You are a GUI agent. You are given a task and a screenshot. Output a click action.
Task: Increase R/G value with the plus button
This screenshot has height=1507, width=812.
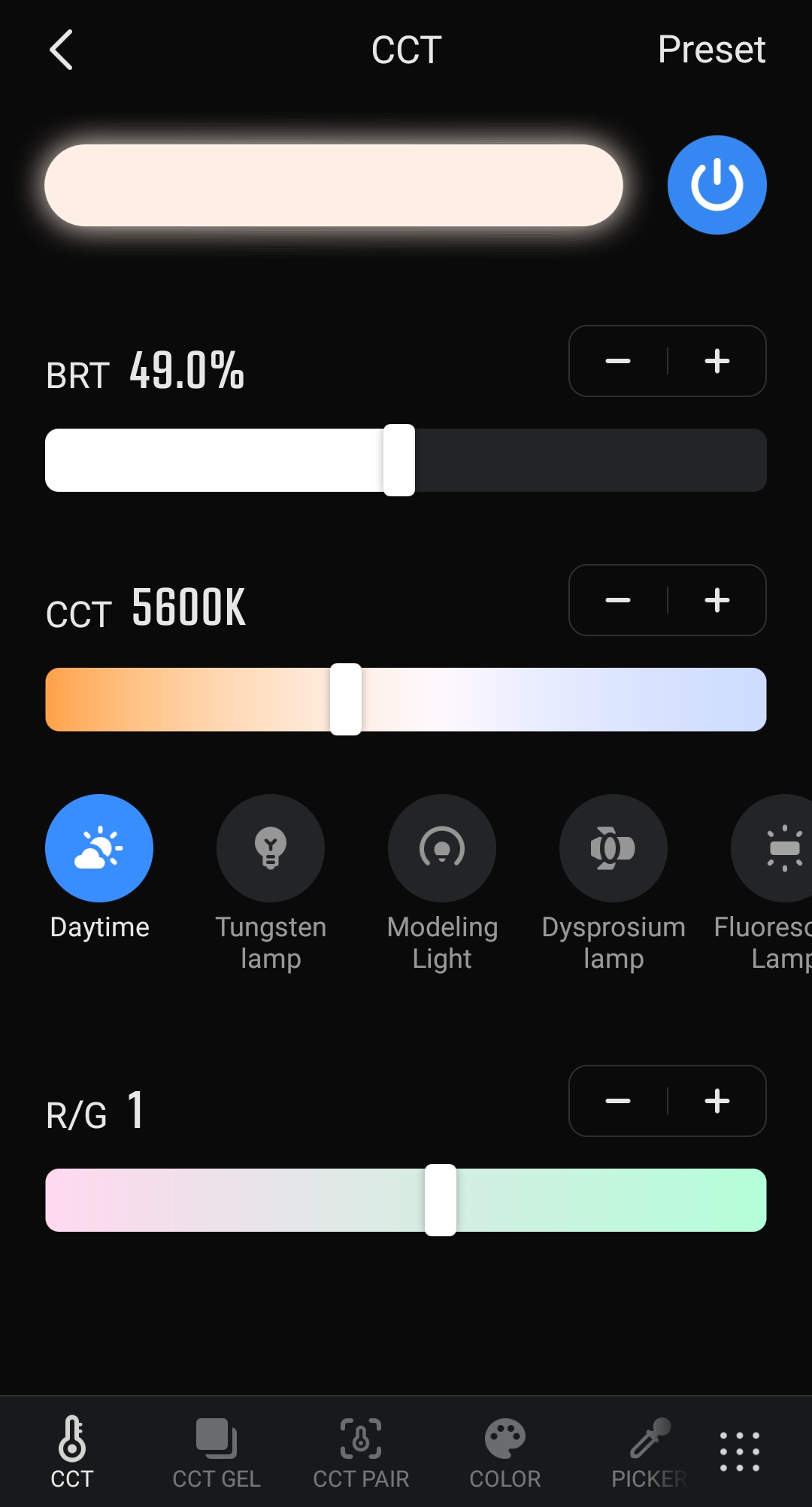click(x=717, y=1102)
